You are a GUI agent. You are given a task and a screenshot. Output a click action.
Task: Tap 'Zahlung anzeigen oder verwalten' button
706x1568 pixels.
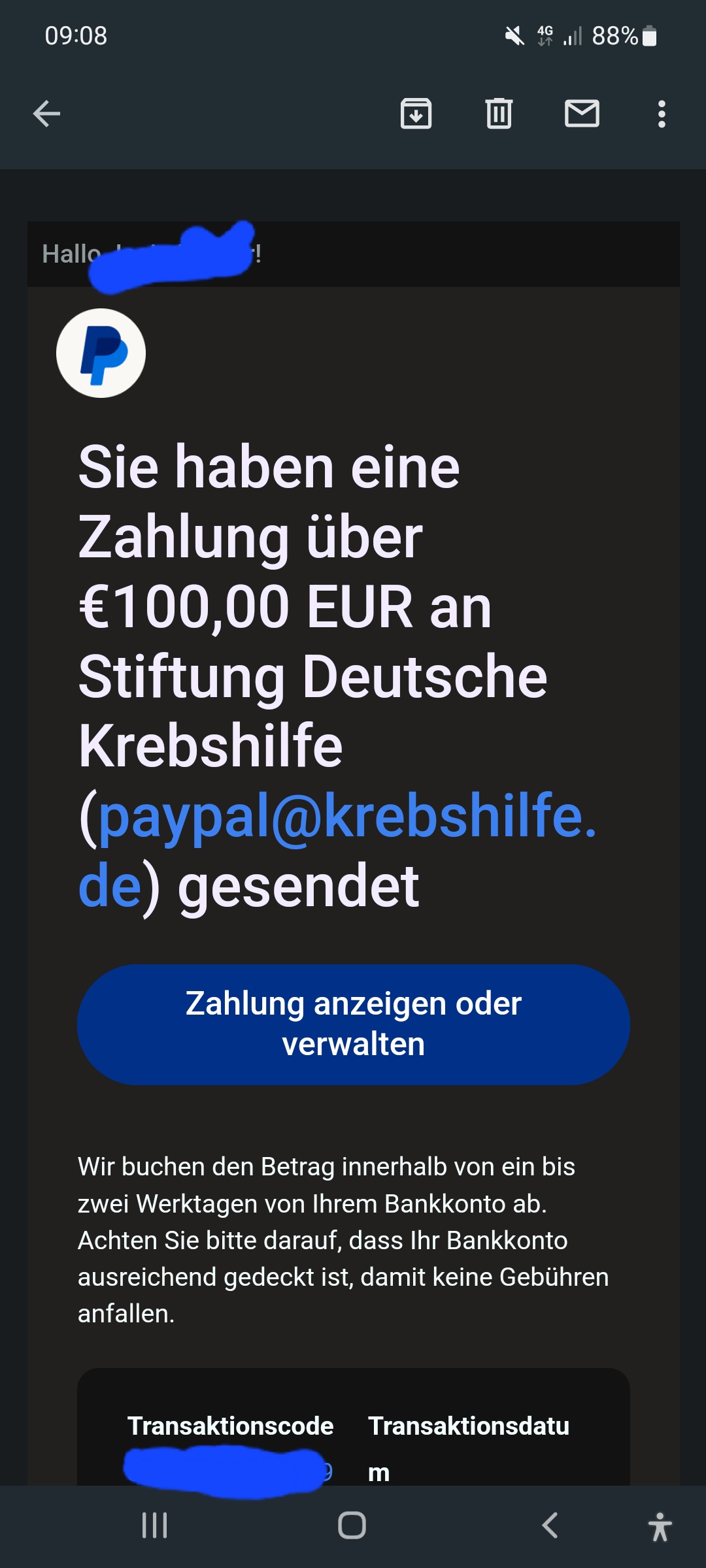tap(353, 1024)
